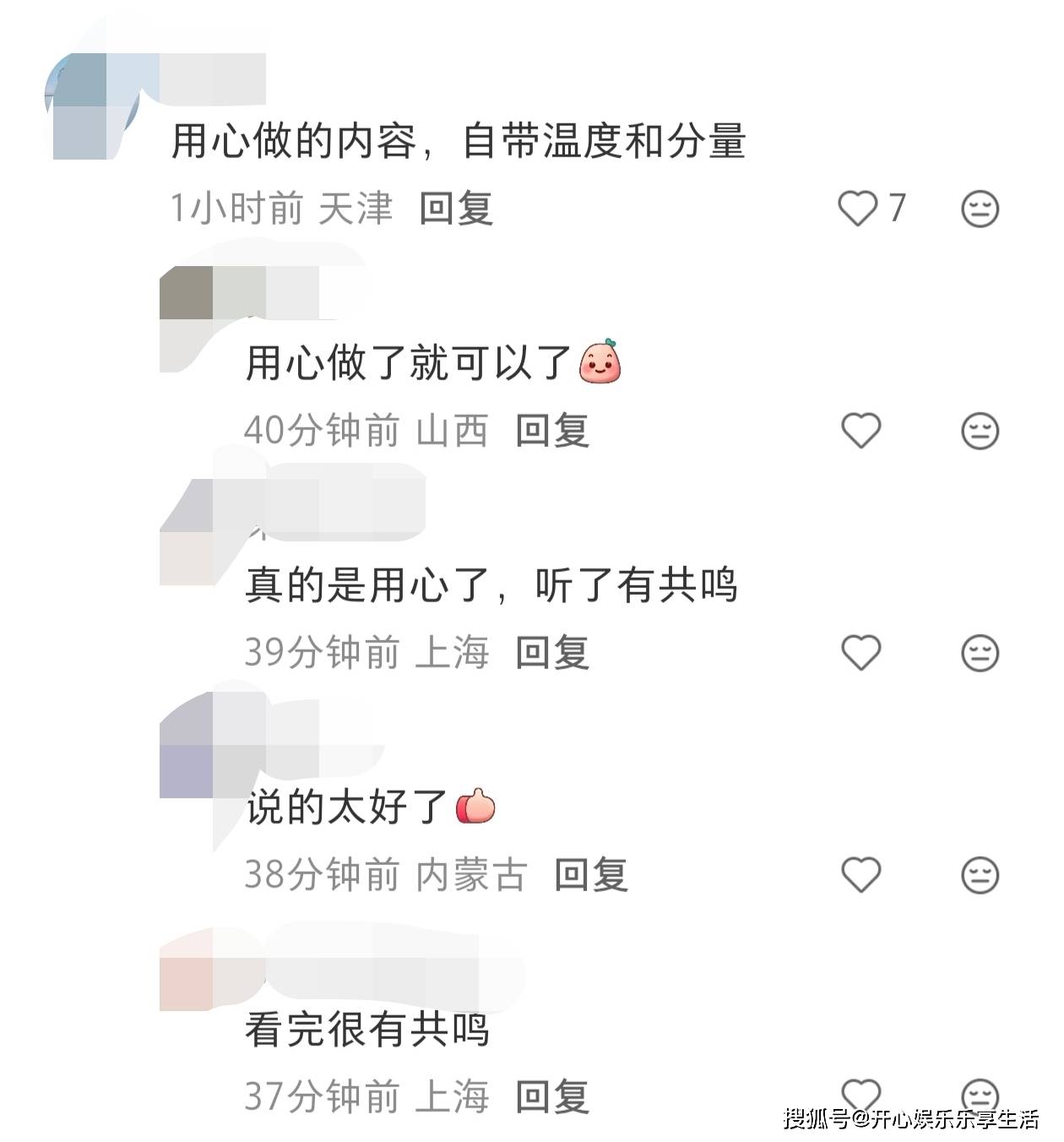Like the 说的太好了 comment
The width and height of the screenshot is (1064, 1142).
pyautogui.click(x=860, y=875)
